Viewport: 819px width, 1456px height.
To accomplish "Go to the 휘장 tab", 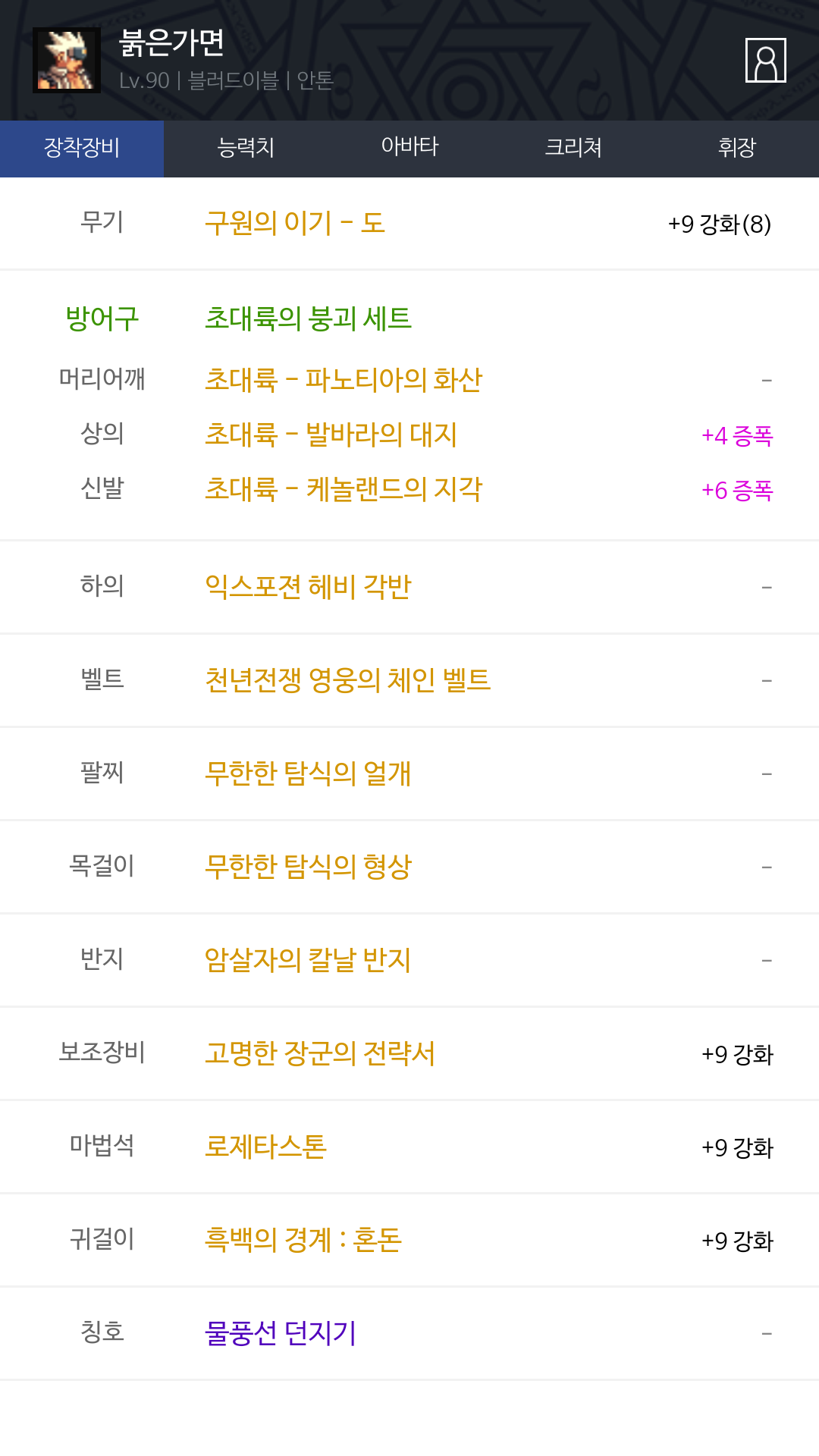I will coord(737,149).
